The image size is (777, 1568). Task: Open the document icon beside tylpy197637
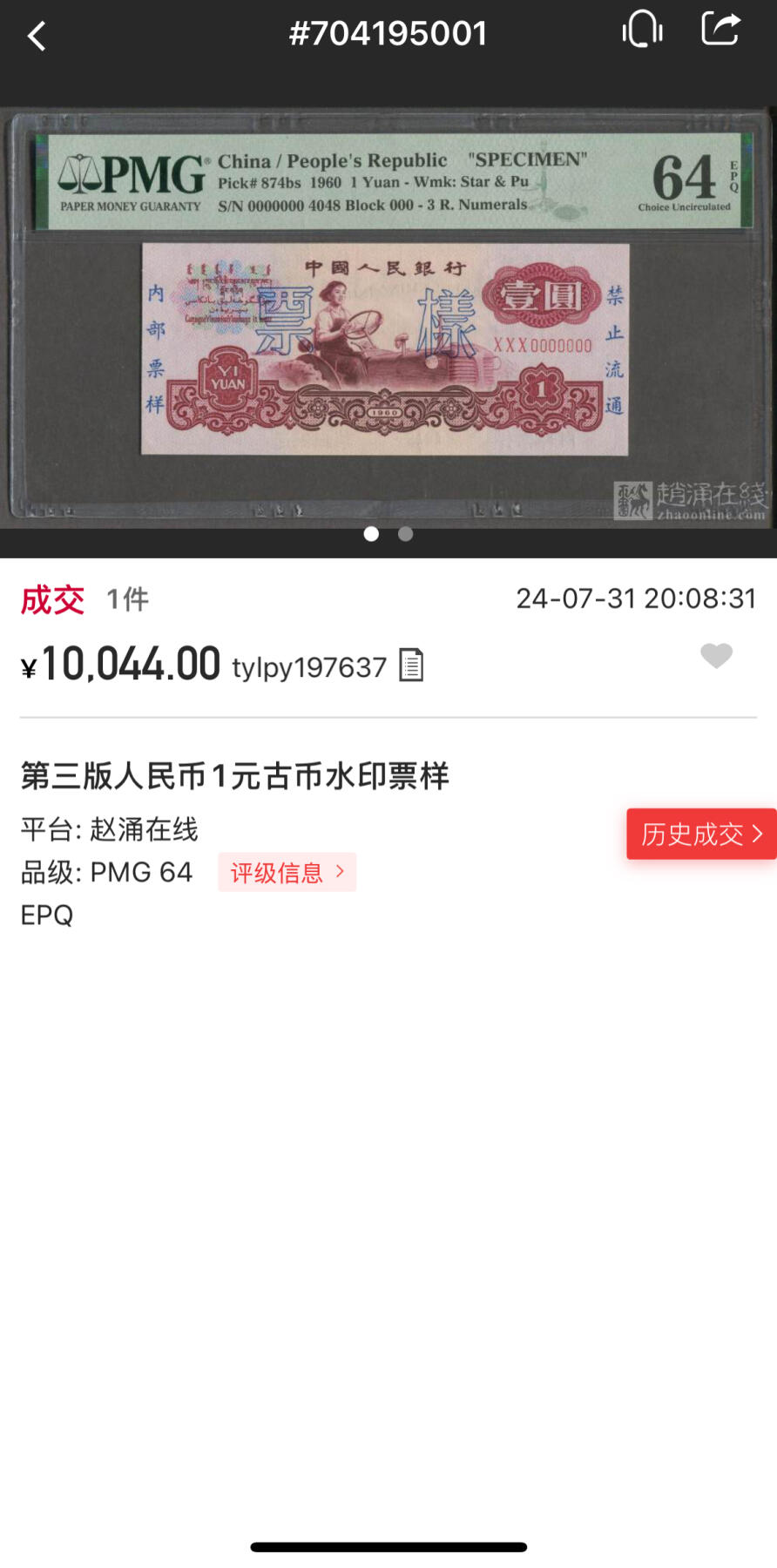click(x=411, y=666)
